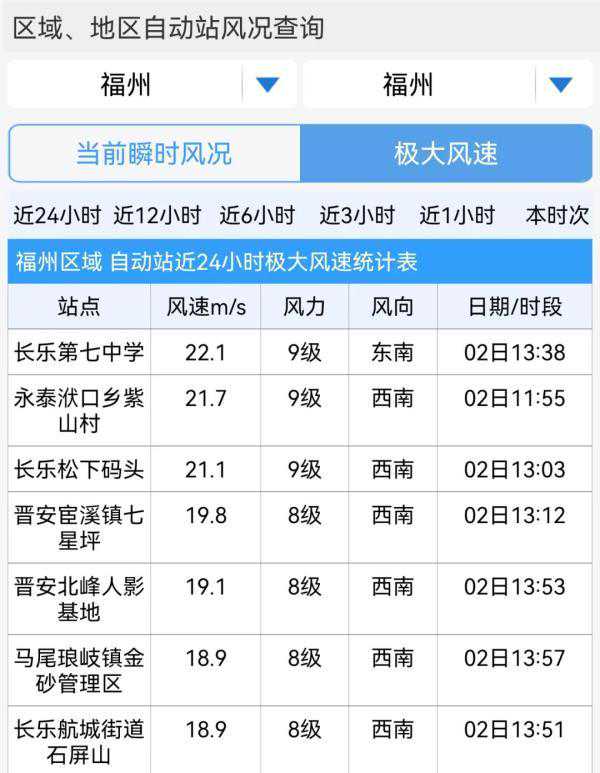Switch to 当前瞬时风况 tab
This screenshot has height=773, width=600.
[154, 154]
